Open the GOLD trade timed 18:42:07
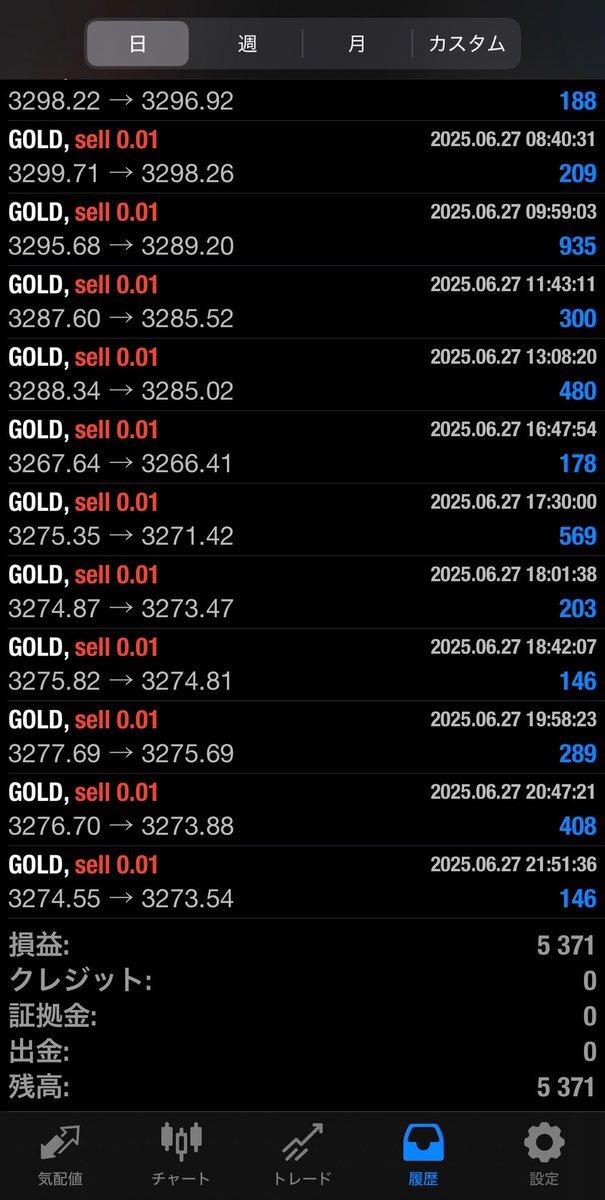 [x=302, y=664]
